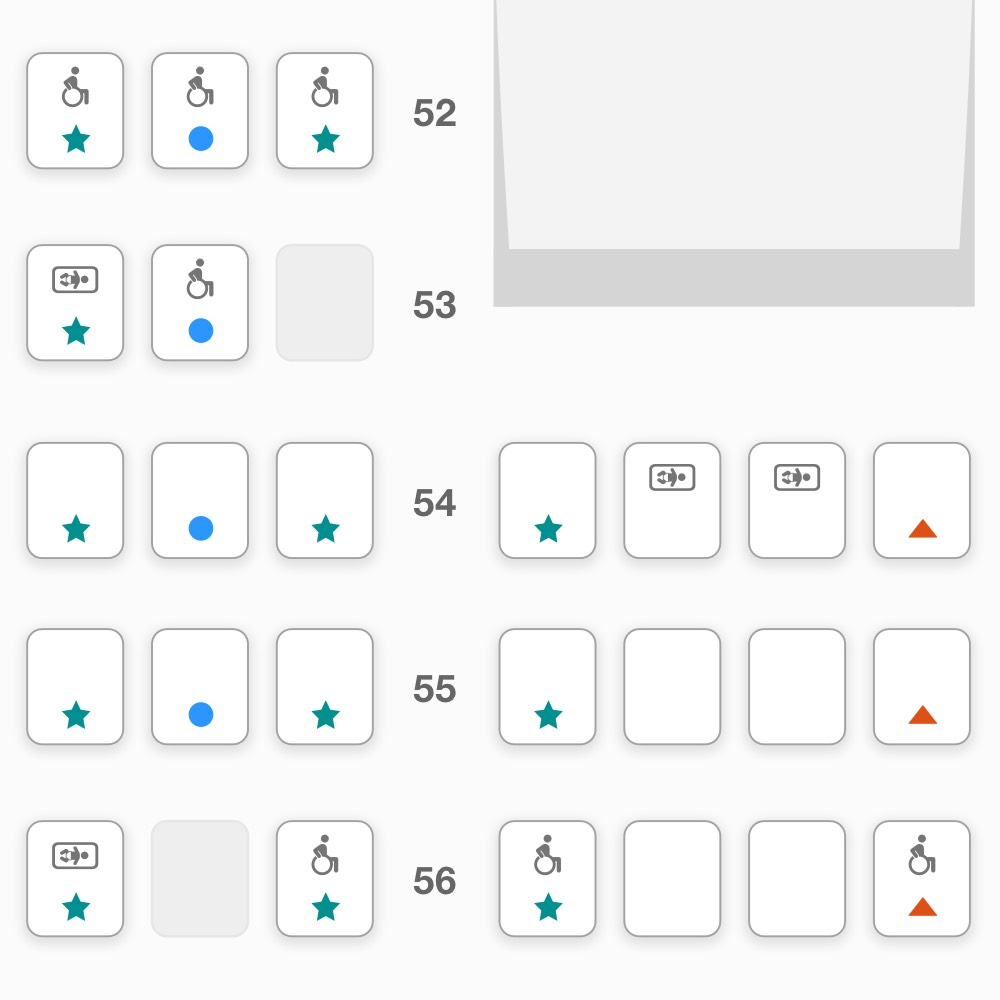
Task: Choose row 56 wheelchair seat with orange triangle
Action: click(x=921, y=879)
